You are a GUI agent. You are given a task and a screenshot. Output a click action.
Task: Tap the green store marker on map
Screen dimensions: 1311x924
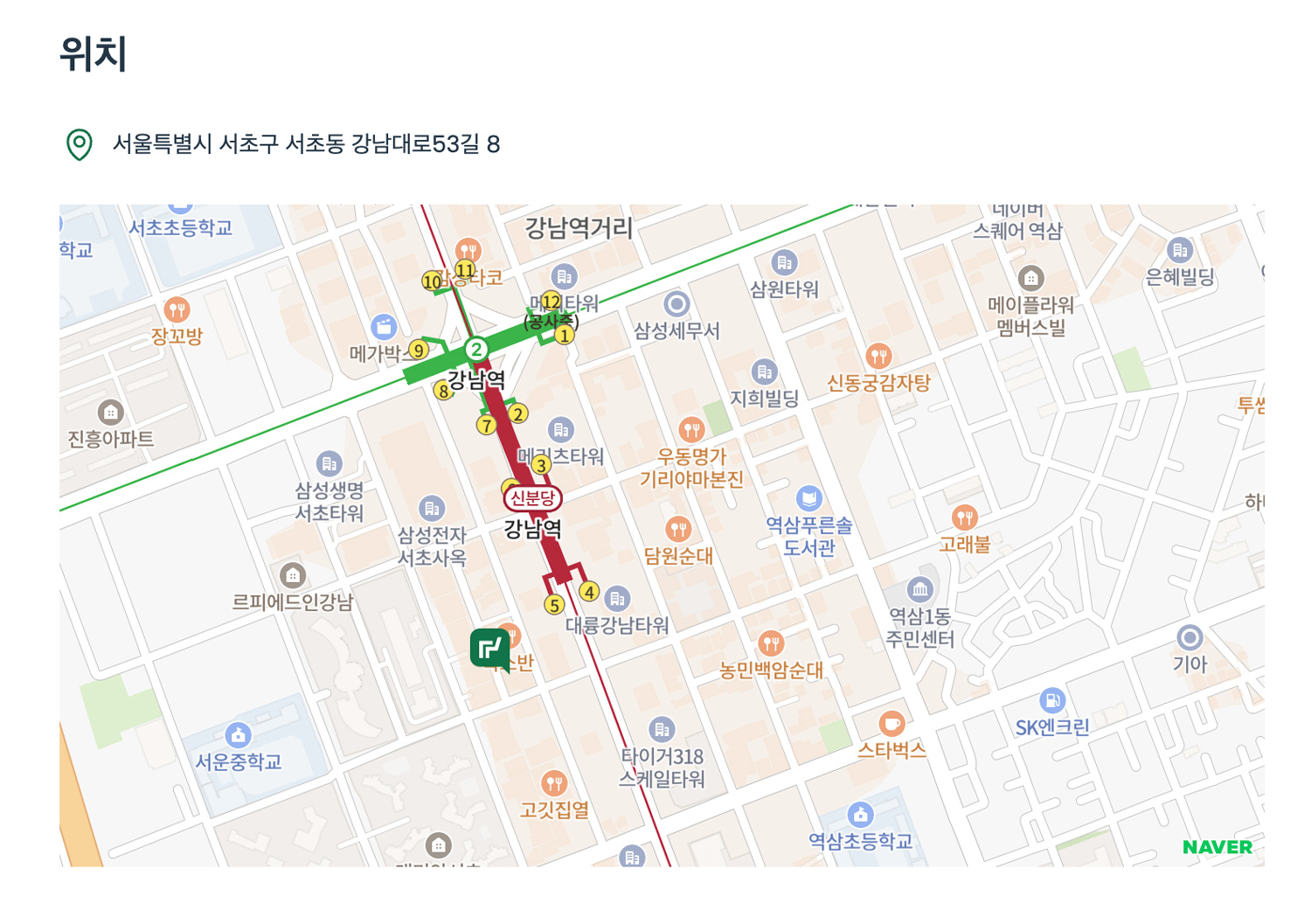click(489, 649)
